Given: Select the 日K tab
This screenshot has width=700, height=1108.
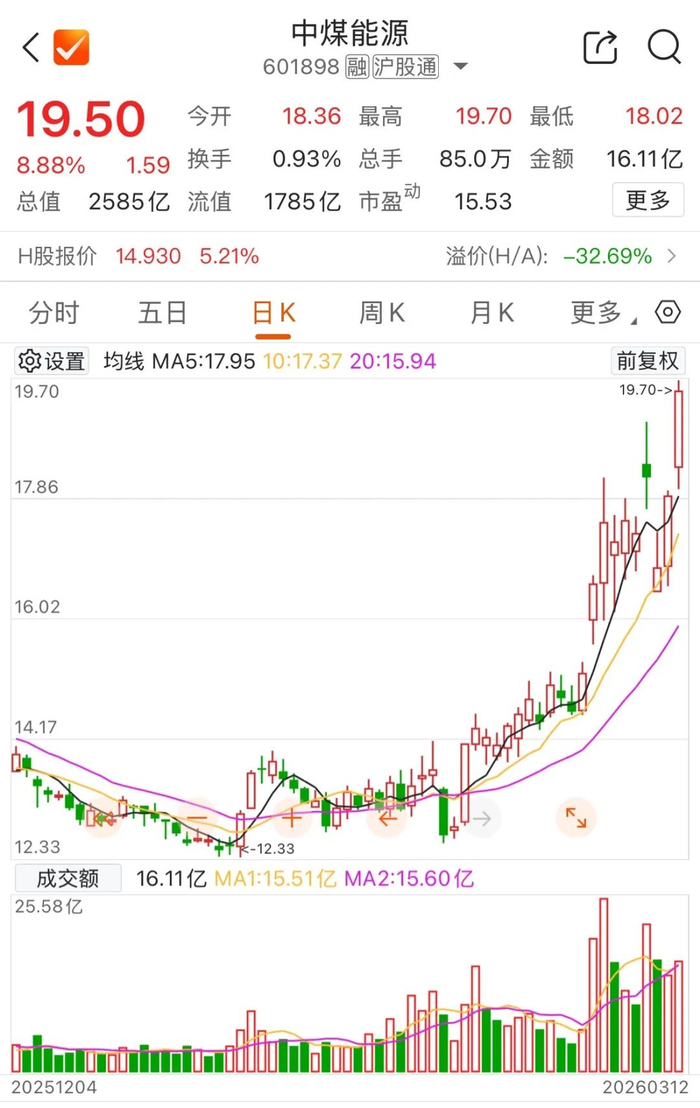Looking at the screenshot, I should pyautogui.click(x=273, y=313).
